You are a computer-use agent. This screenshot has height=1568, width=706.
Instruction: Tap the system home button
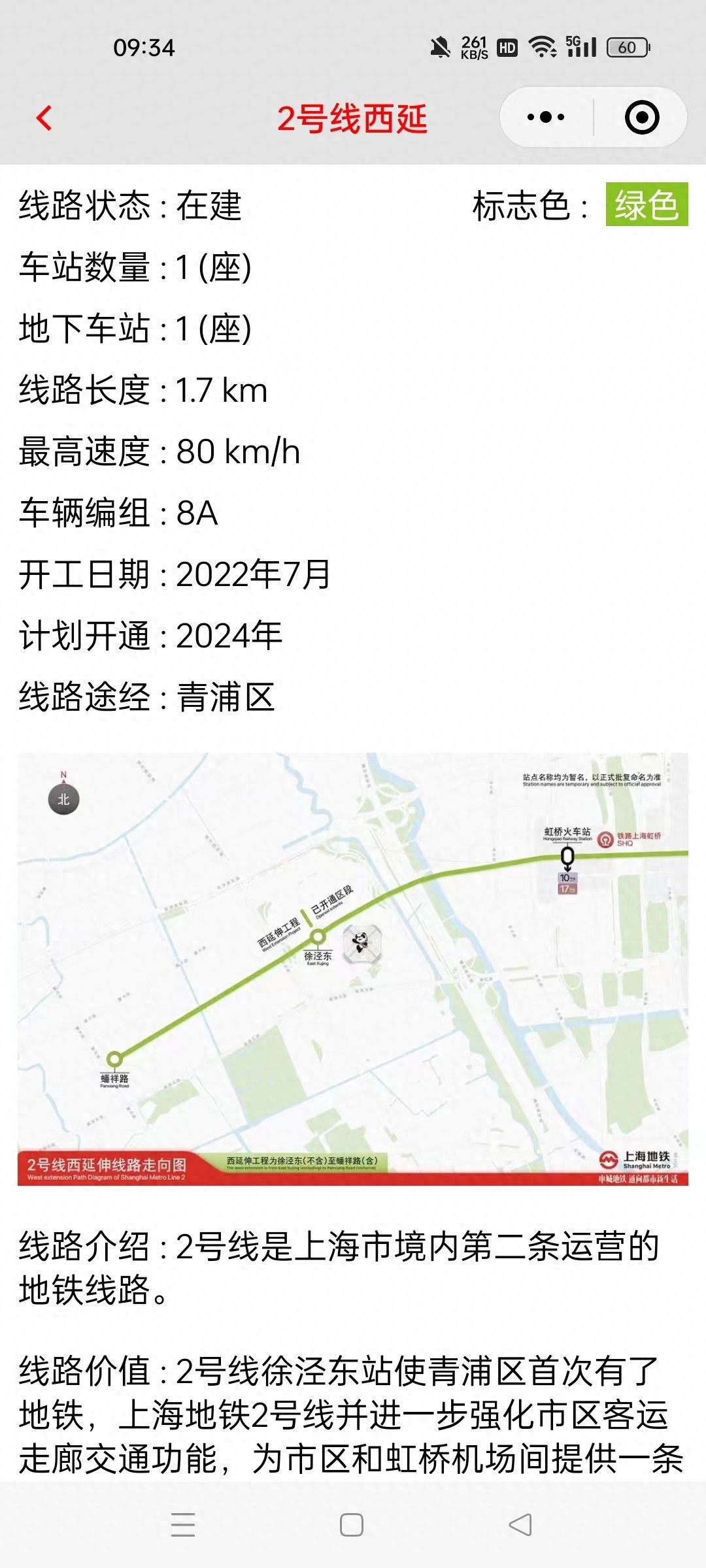[352, 1525]
